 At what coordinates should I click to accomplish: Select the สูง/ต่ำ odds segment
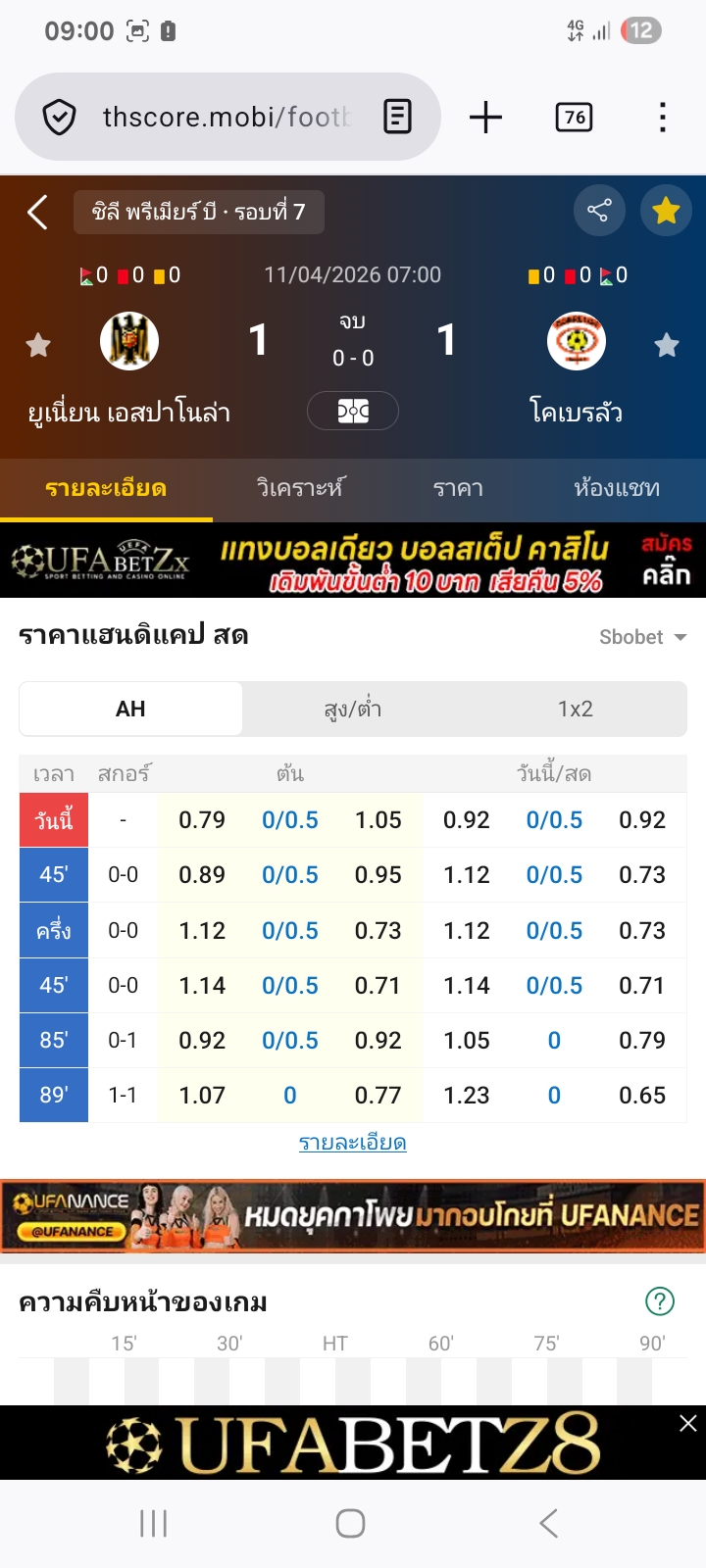click(353, 709)
